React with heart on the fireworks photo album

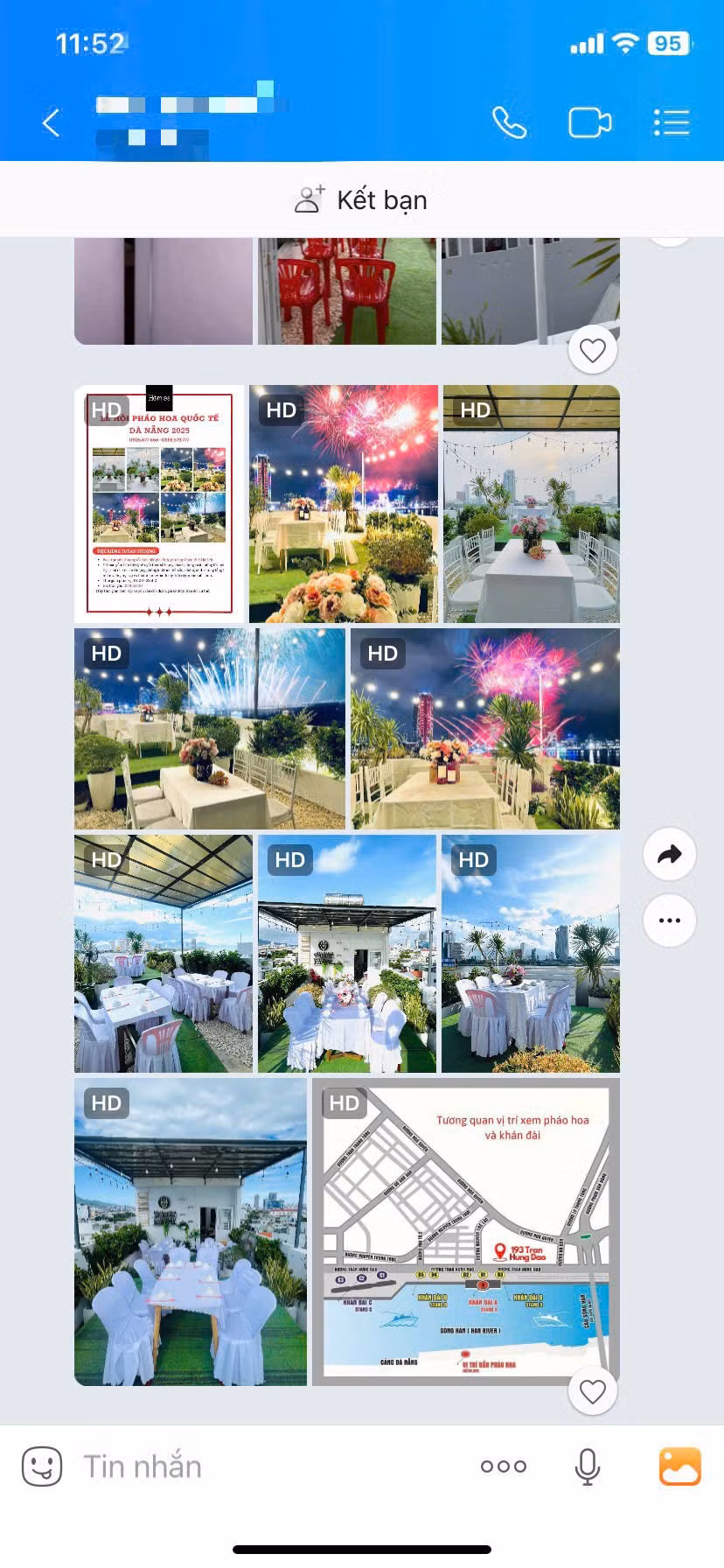(593, 1391)
